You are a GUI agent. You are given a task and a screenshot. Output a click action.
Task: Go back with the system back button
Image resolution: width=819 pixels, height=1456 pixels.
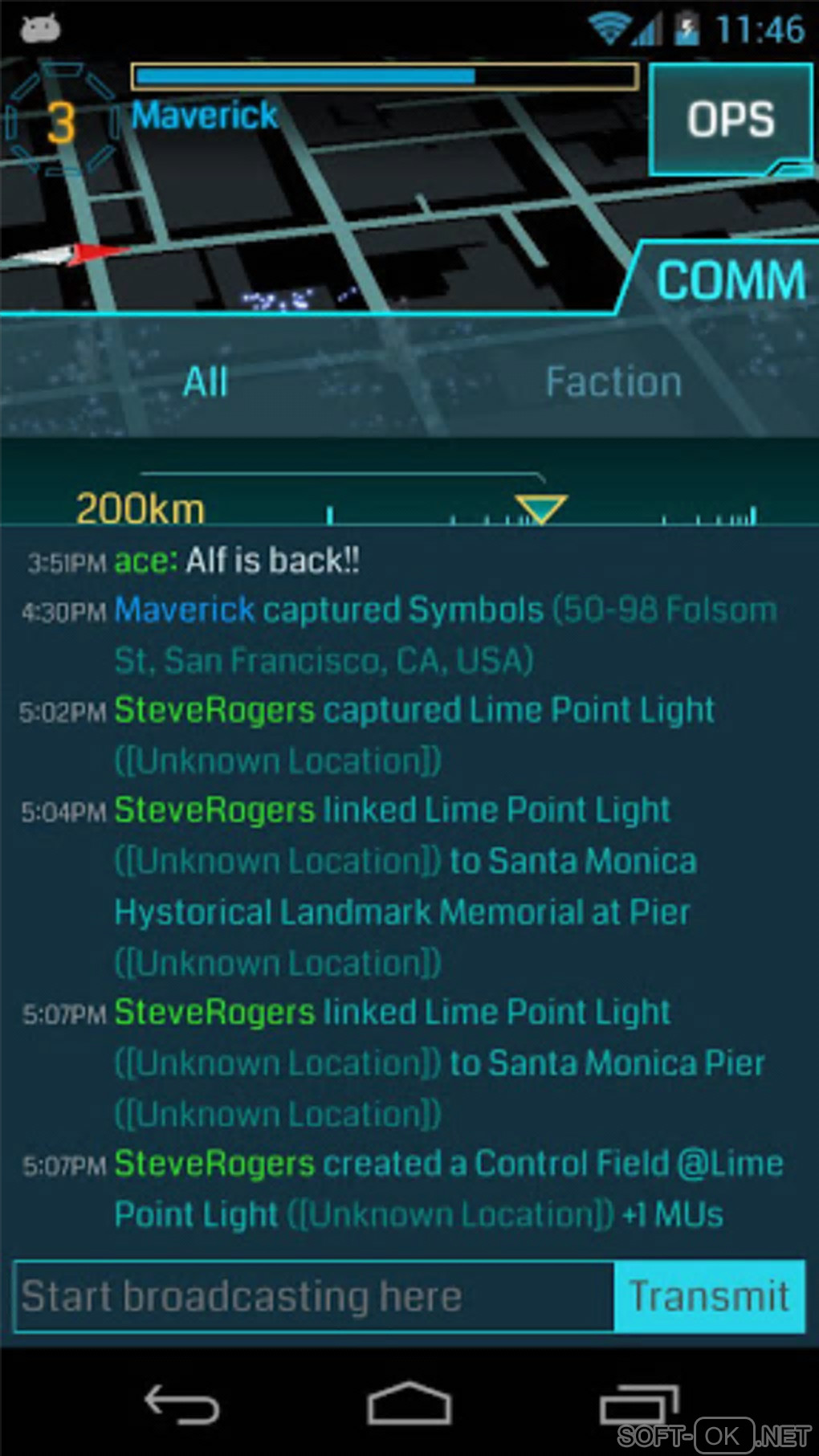coord(181,1405)
